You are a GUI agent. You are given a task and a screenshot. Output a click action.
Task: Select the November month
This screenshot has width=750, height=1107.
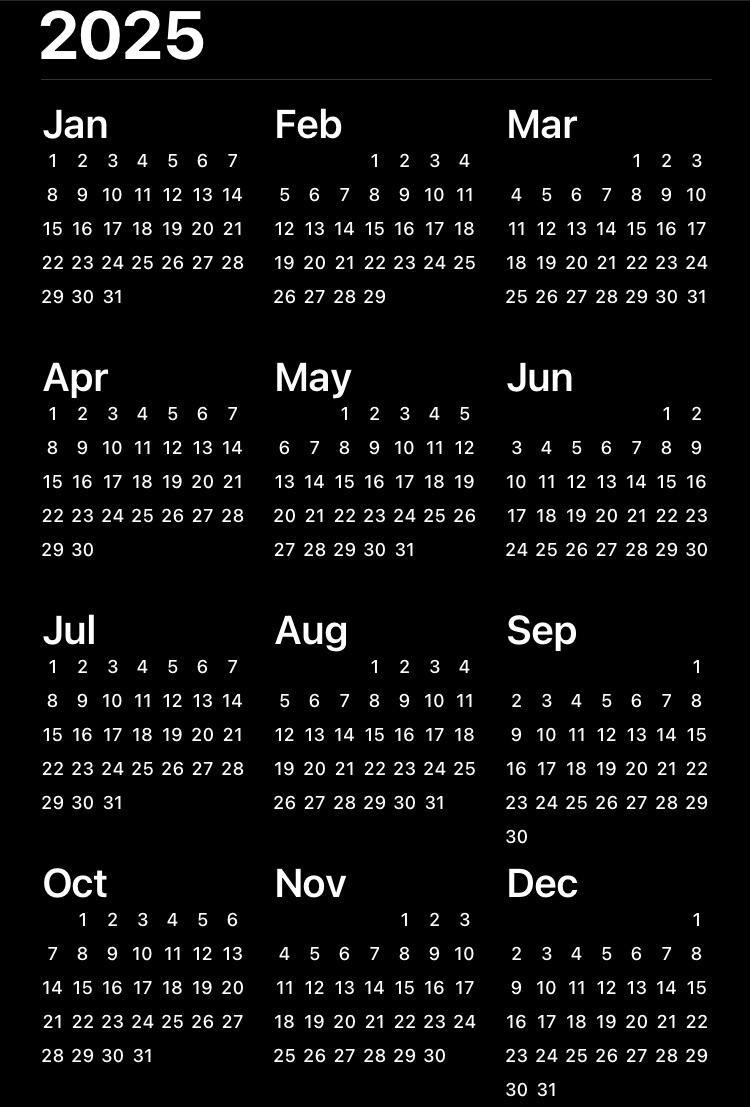pos(311,884)
